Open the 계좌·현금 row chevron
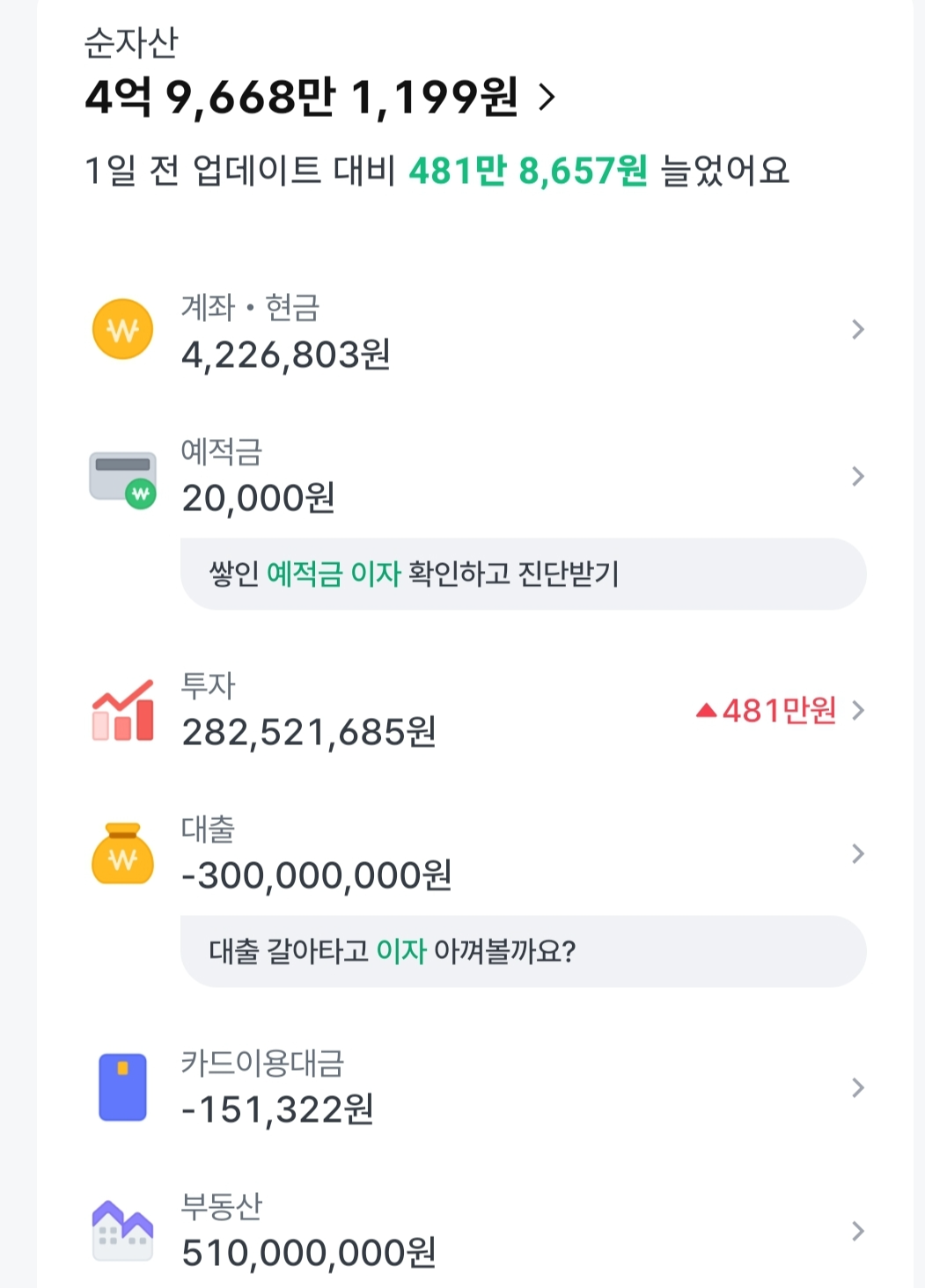This screenshot has height=1288, width=925. tap(857, 328)
